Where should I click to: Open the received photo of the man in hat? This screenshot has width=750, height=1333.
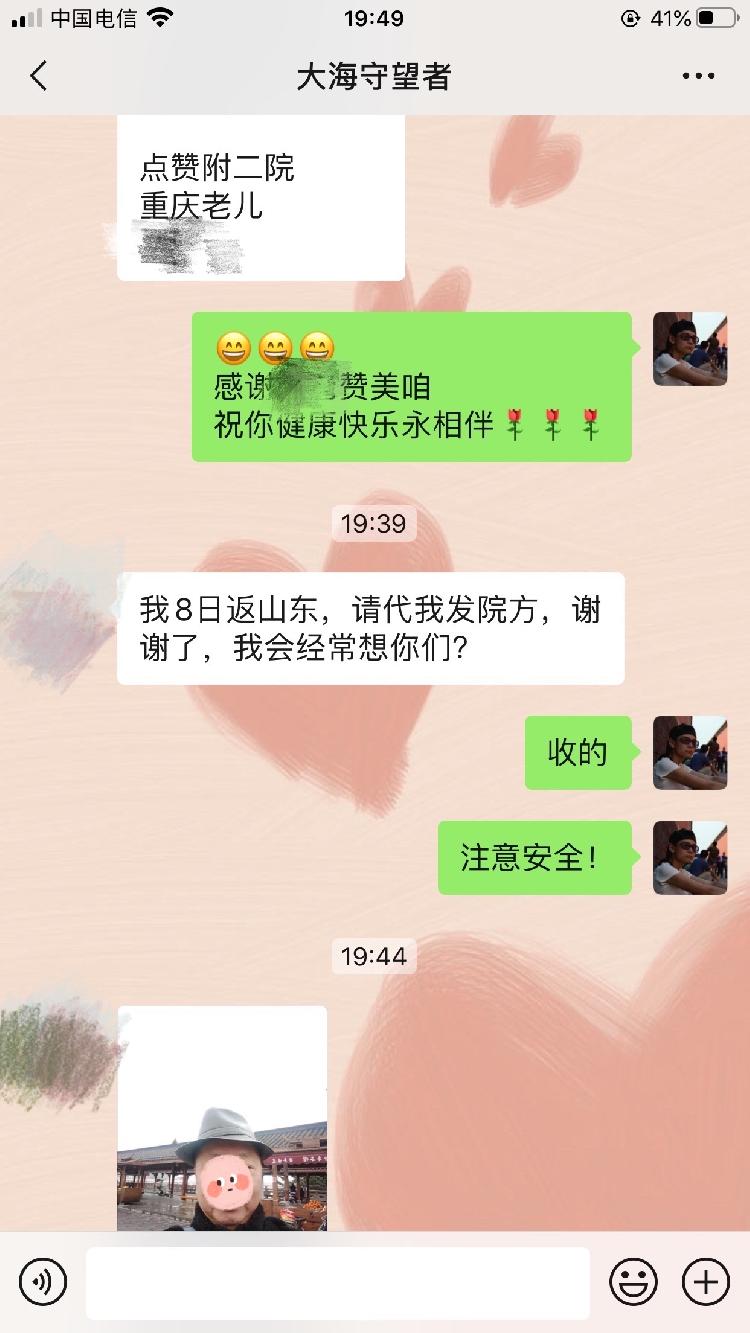point(222,1118)
